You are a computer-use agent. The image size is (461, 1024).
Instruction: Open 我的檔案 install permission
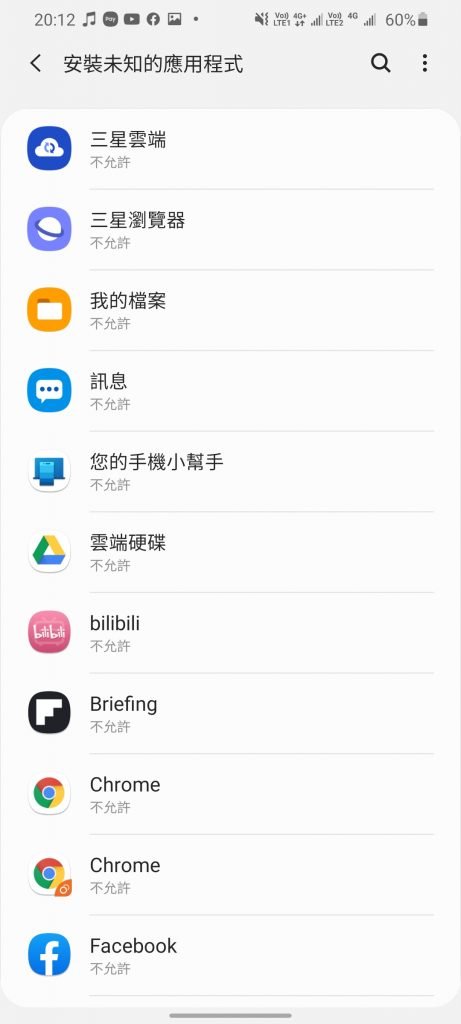pos(230,310)
